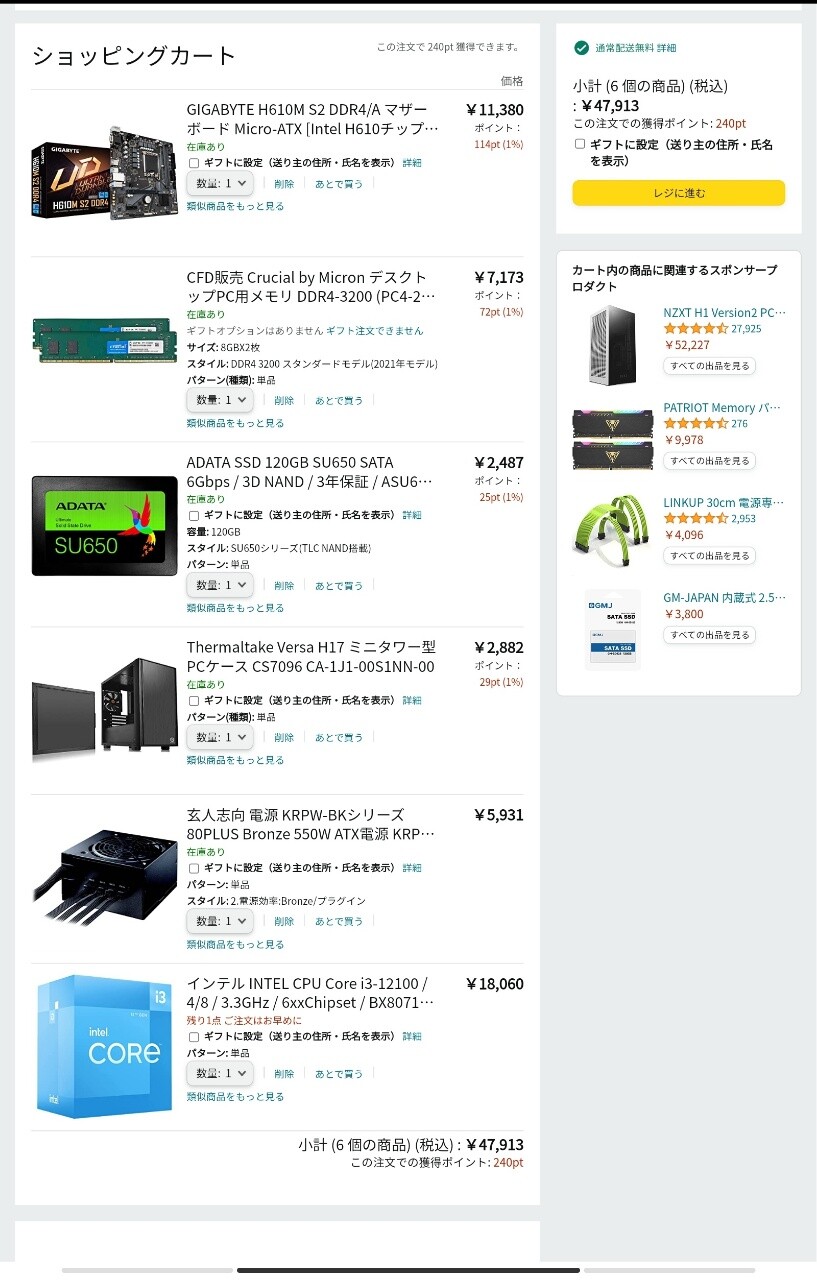Toggle gift checkbox in the subtotal box
The width and height of the screenshot is (817, 1280).
(x=580, y=144)
